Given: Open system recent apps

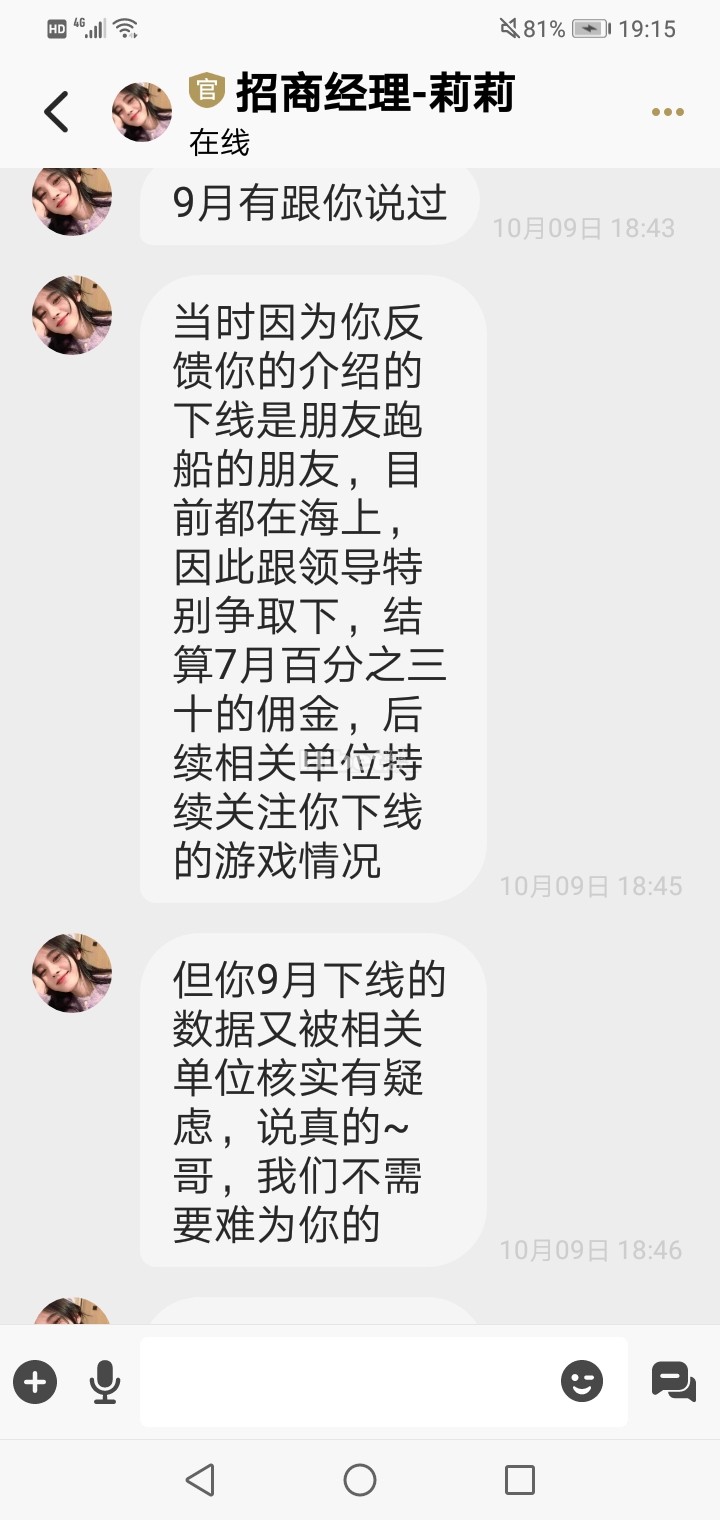Looking at the screenshot, I should click(519, 1480).
